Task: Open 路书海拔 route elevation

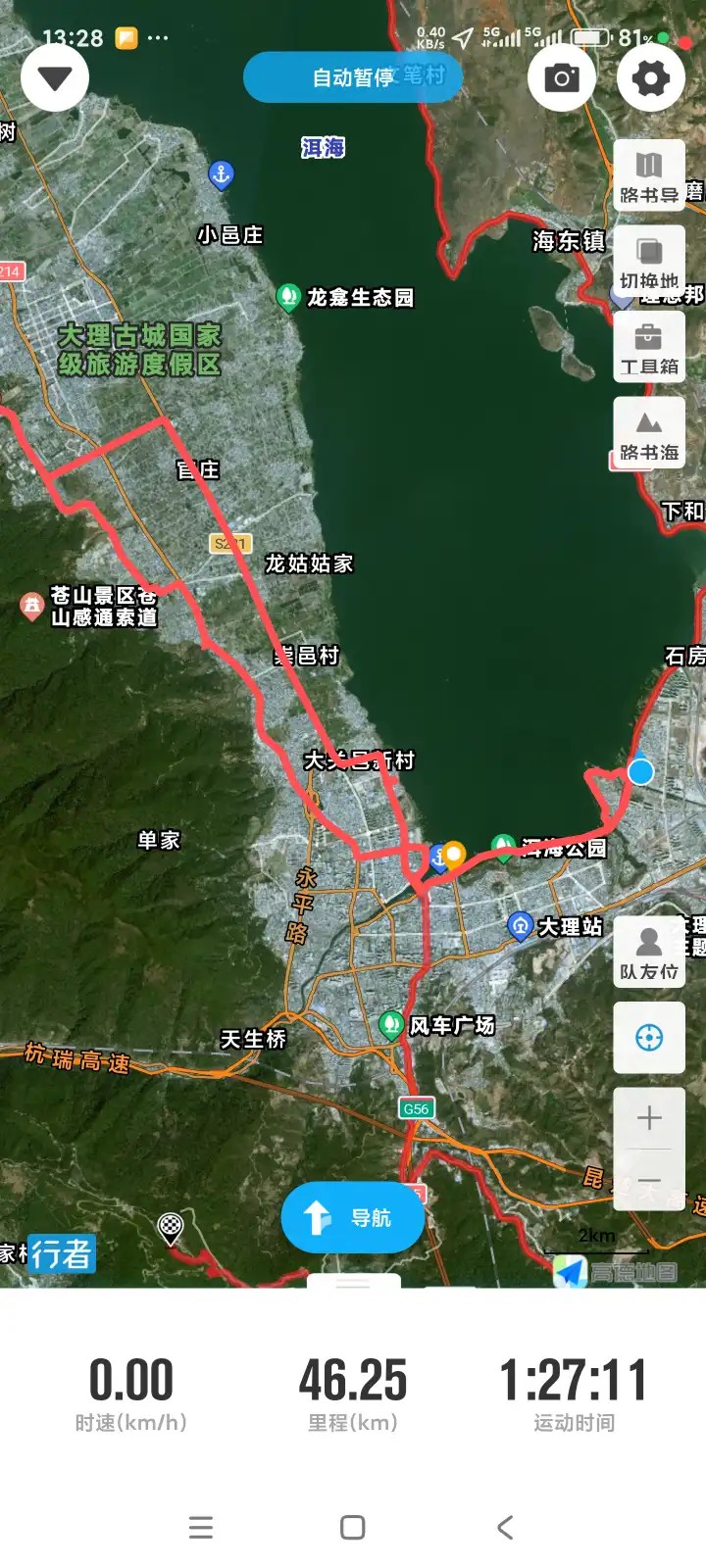Action: click(x=649, y=434)
